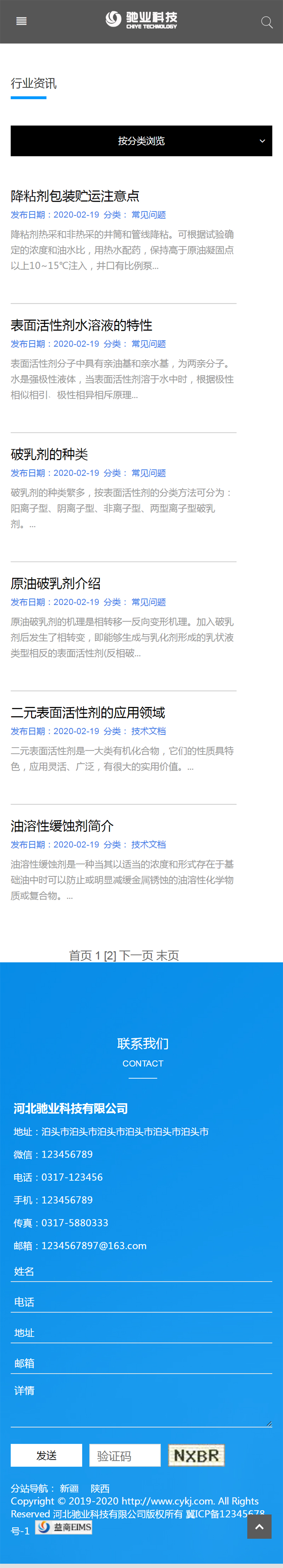Jump to 末页 in pagination
The height and width of the screenshot is (1568, 283).
point(168,955)
